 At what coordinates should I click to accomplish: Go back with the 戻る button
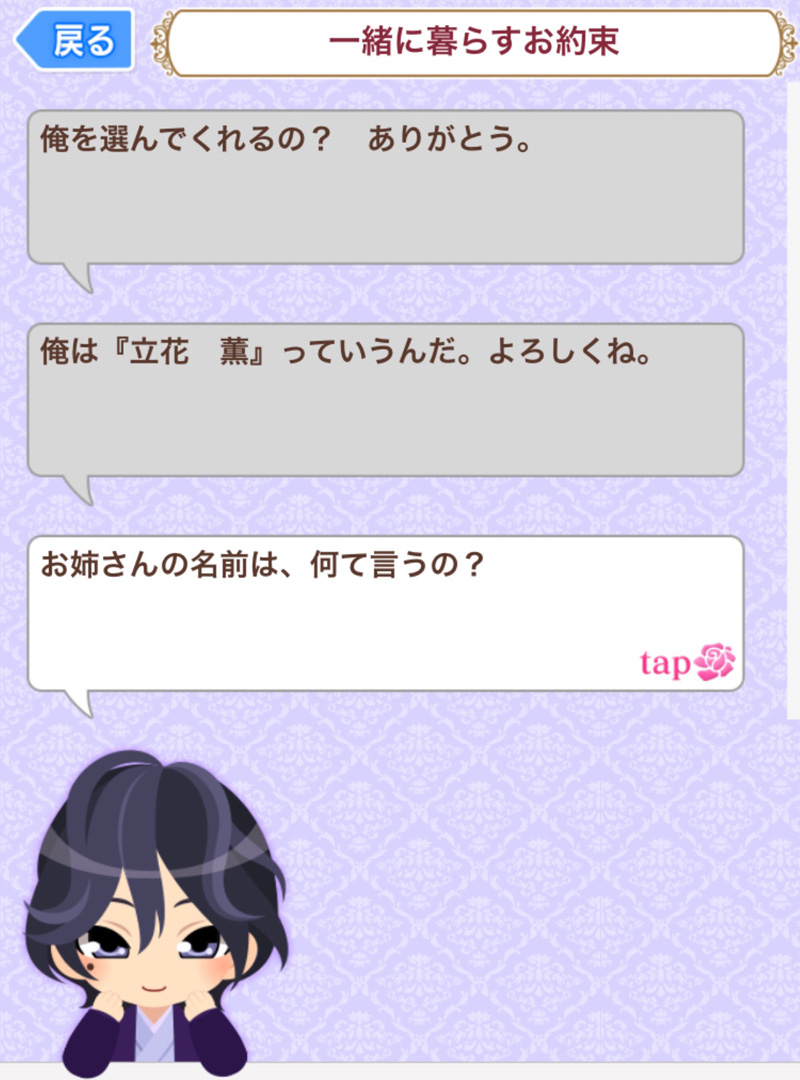[x=78, y=41]
